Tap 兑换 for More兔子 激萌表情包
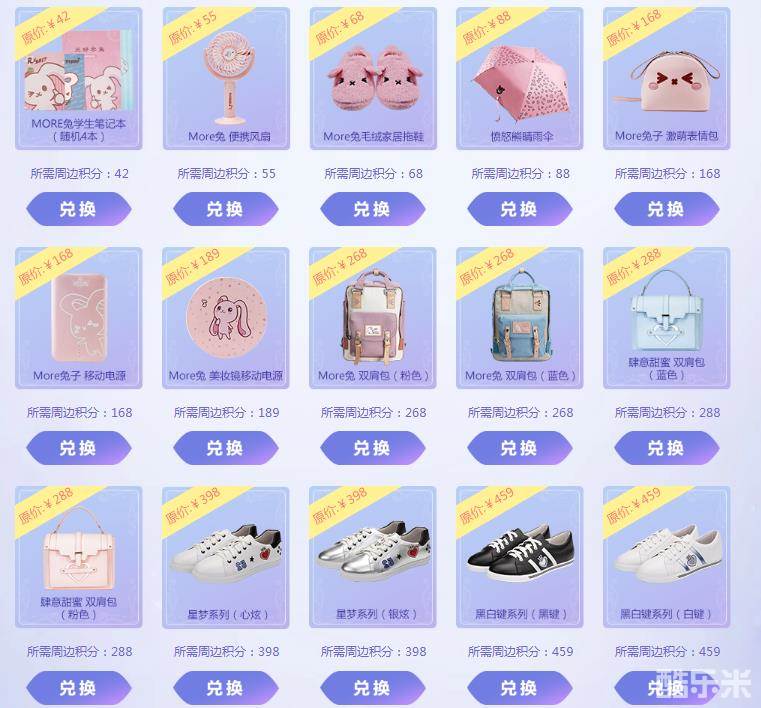The width and height of the screenshot is (761, 708). coord(666,209)
